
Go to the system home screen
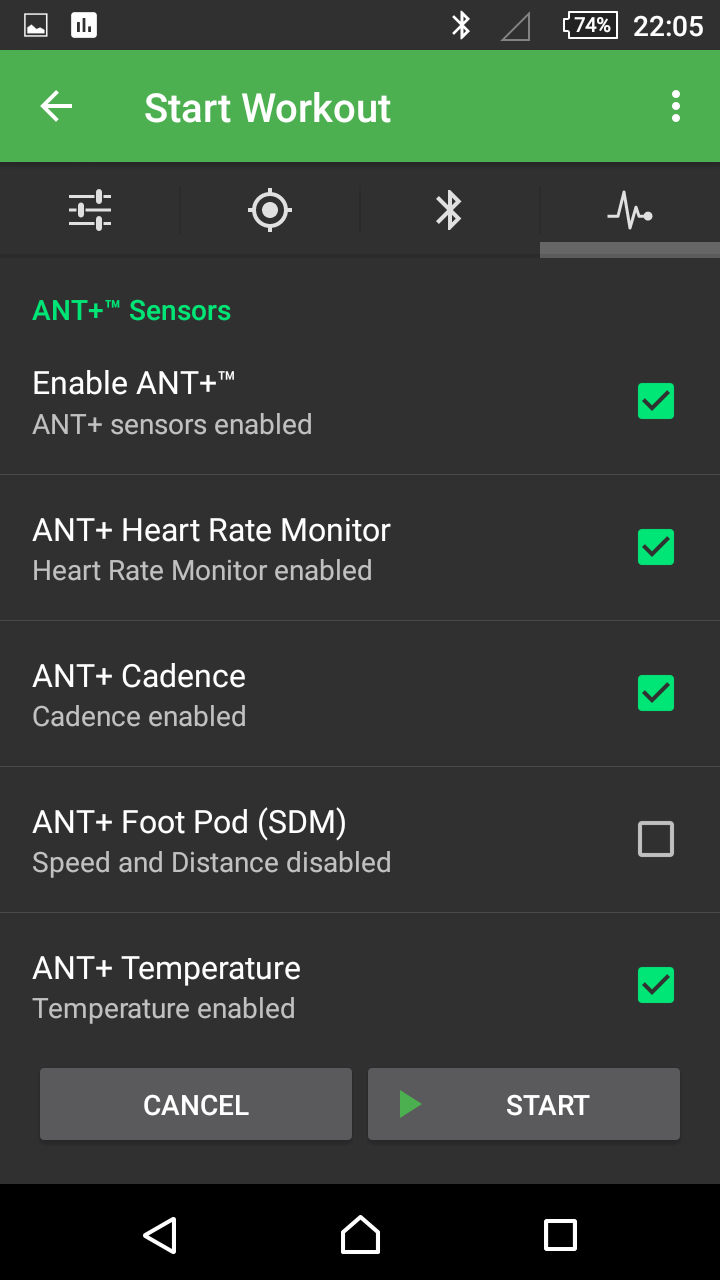(x=360, y=1234)
